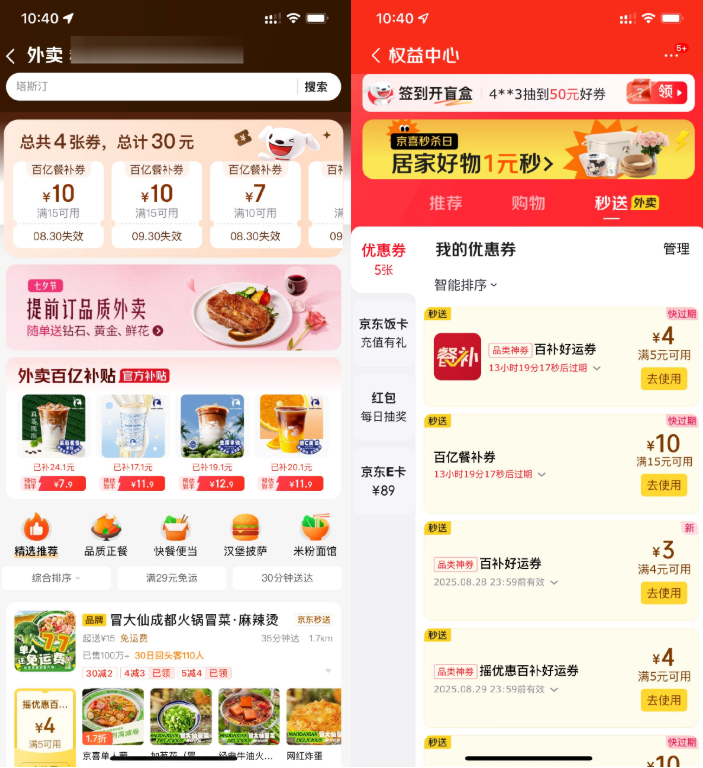This screenshot has height=768, width=703.
Task: Switch to the 购物 tab
Action: [x=528, y=203]
